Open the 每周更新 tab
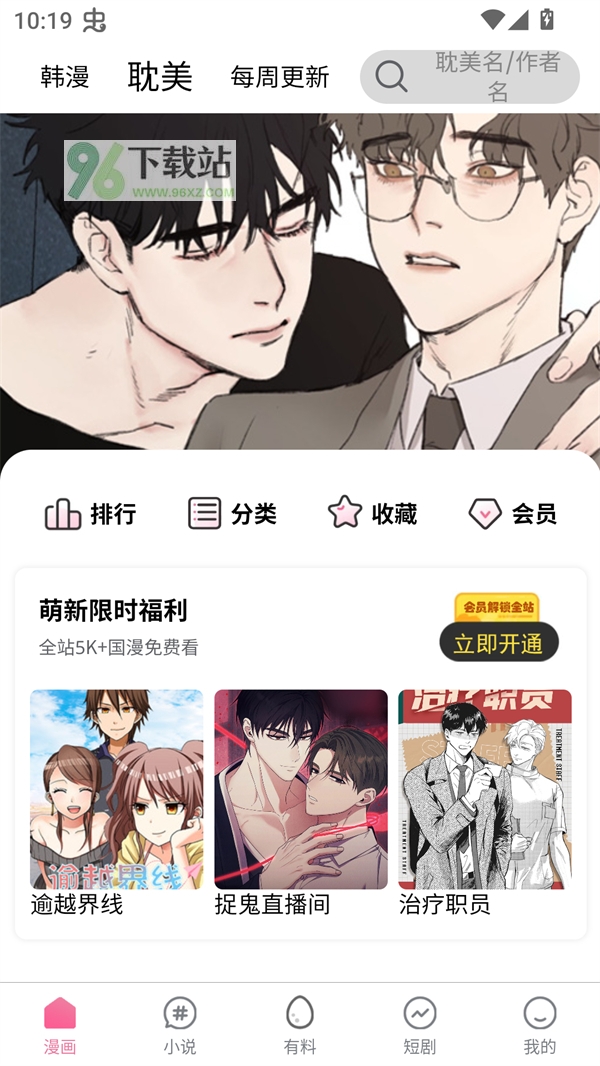This screenshot has width=600, height=1066. pyautogui.click(x=279, y=77)
